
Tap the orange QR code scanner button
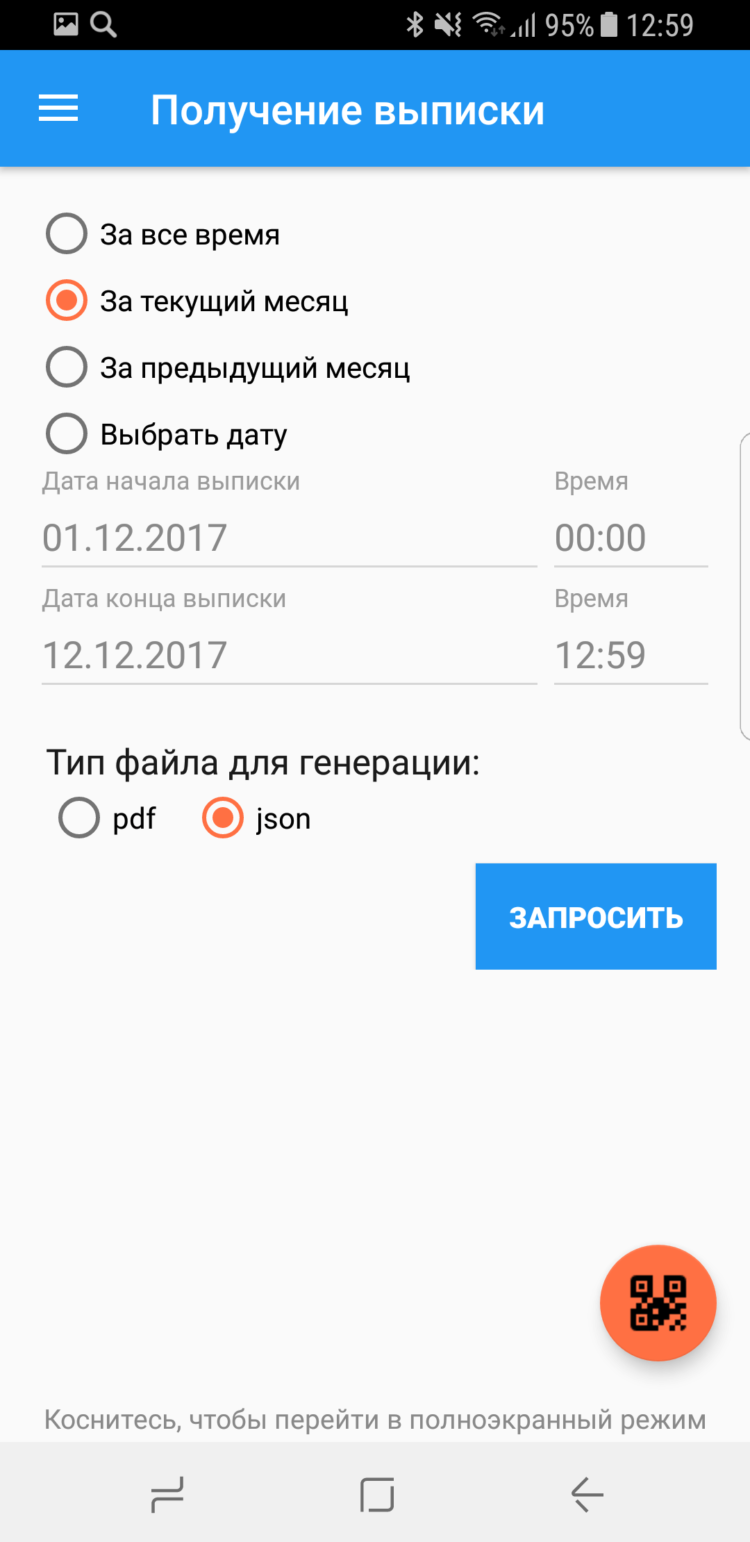click(657, 1302)
